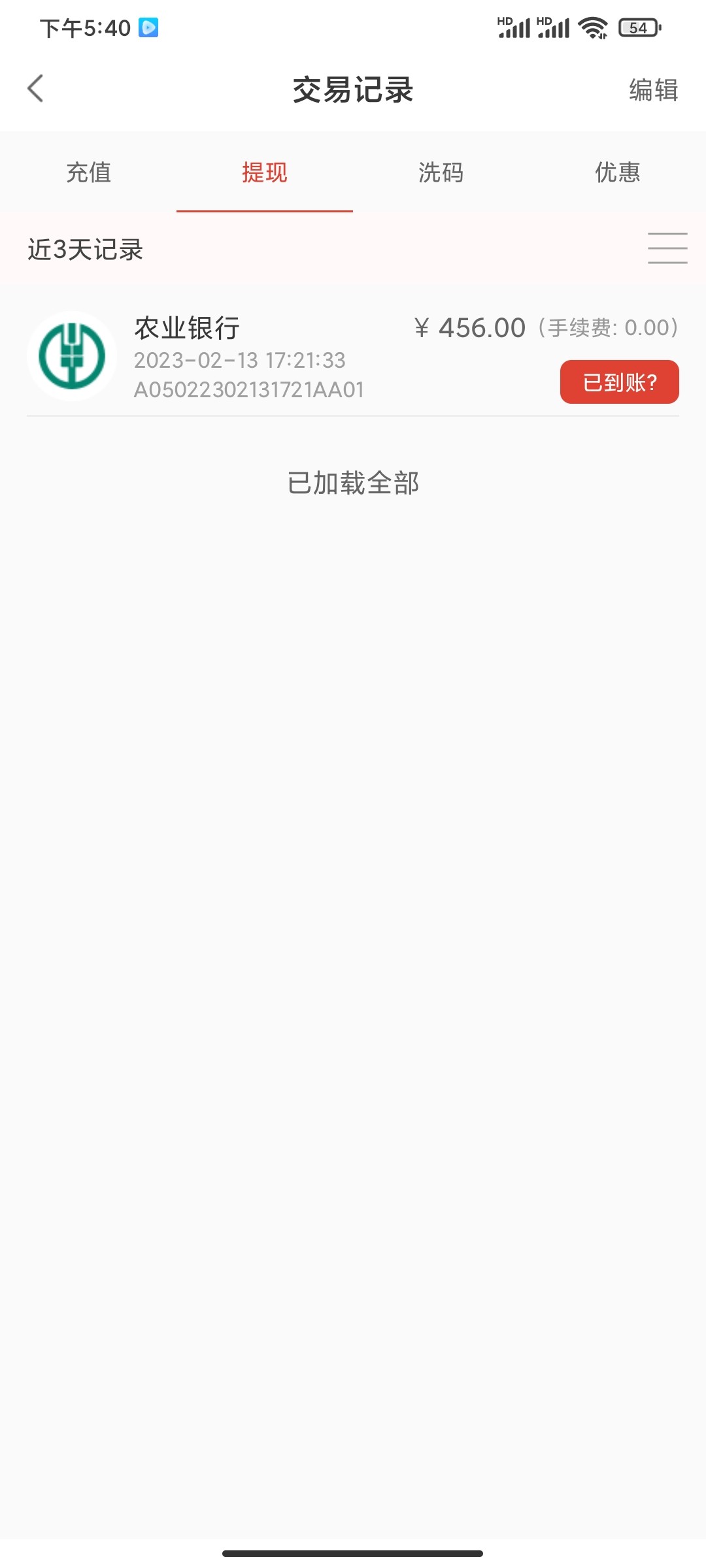Open the 优惠 tab

pyautogui.click(x=618, y=172)
